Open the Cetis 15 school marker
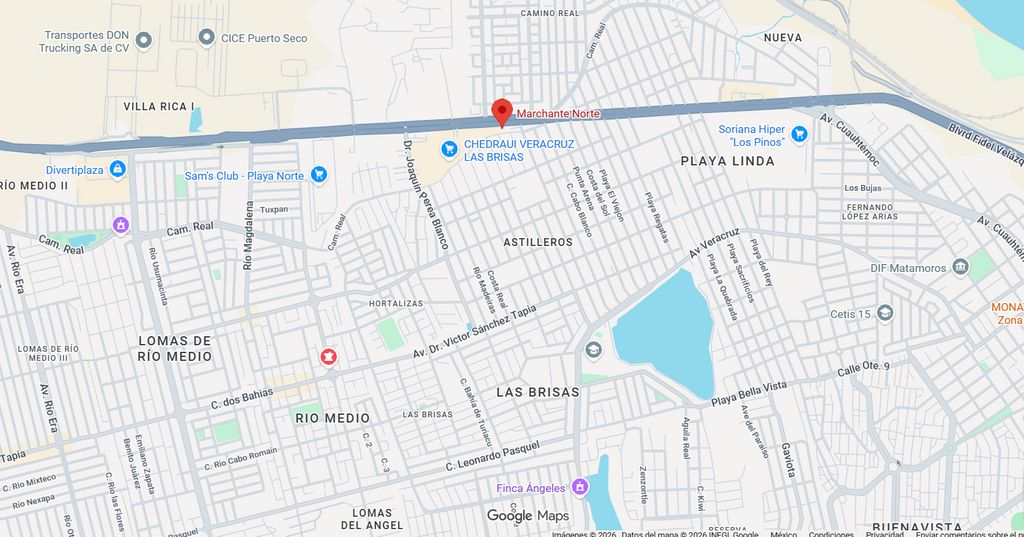This screenshot has width=1024, height=537. coord(885,313)
